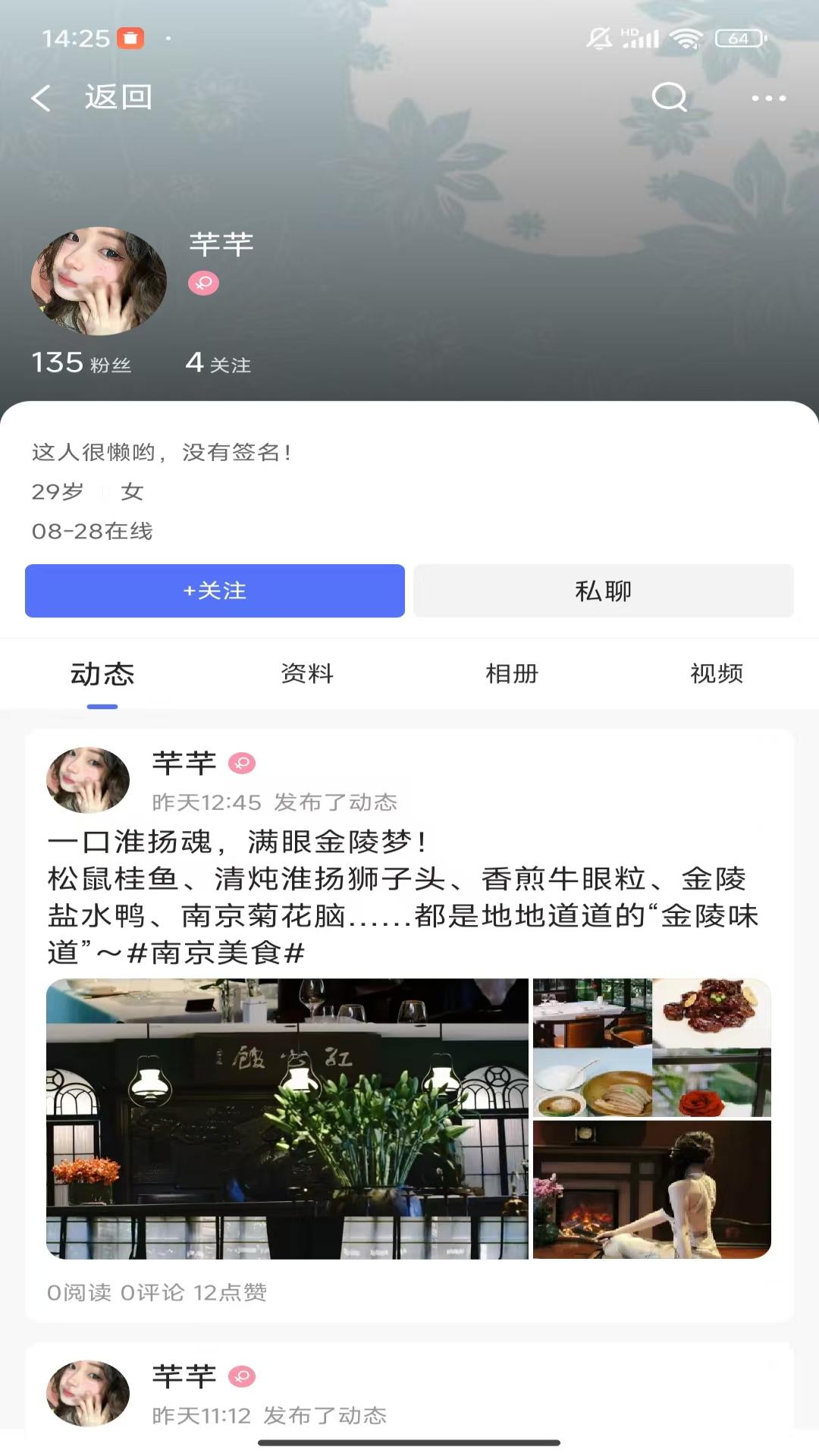Click the gender badge next to post author 芊芊
The image size is (819, 1456).
tap(240, 764)
